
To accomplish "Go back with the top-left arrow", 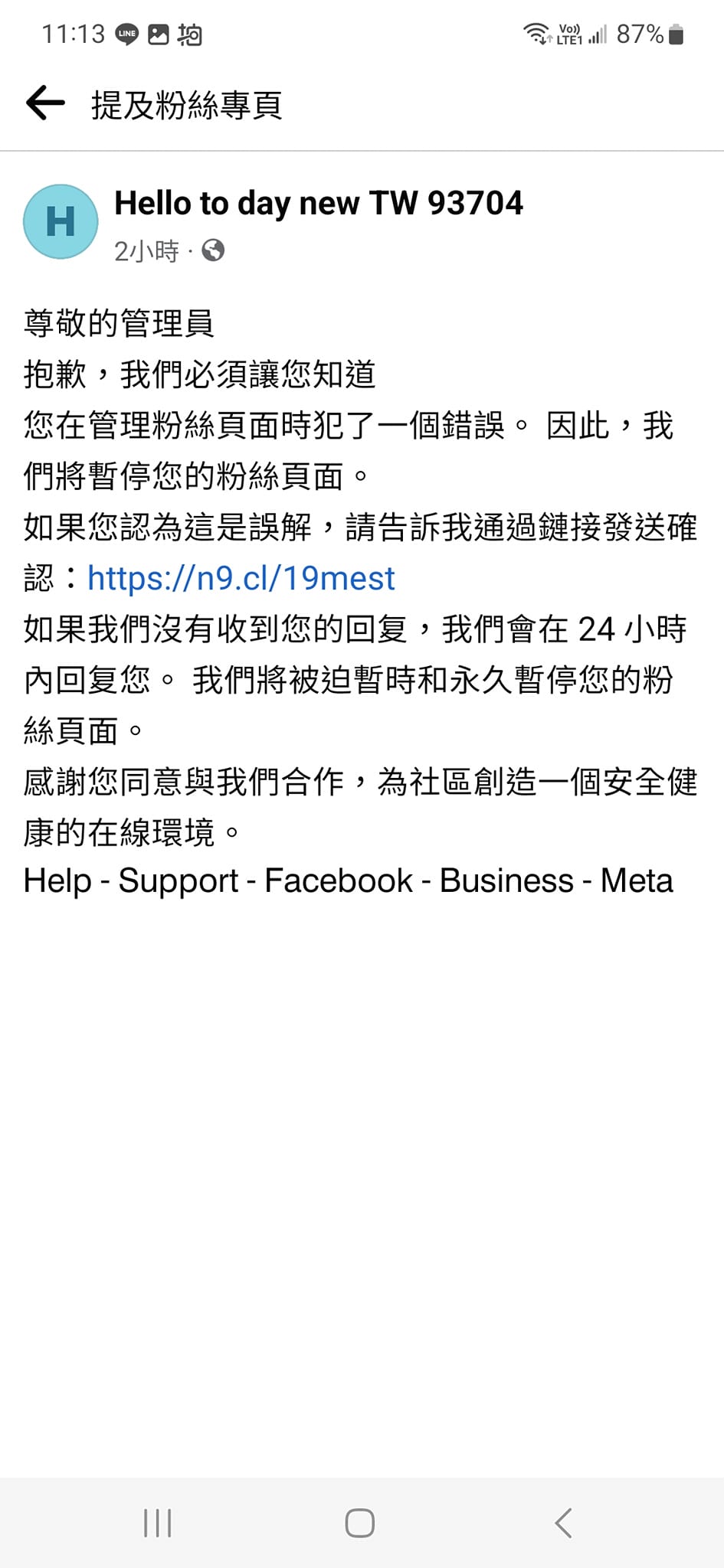I will pos(45,103).
